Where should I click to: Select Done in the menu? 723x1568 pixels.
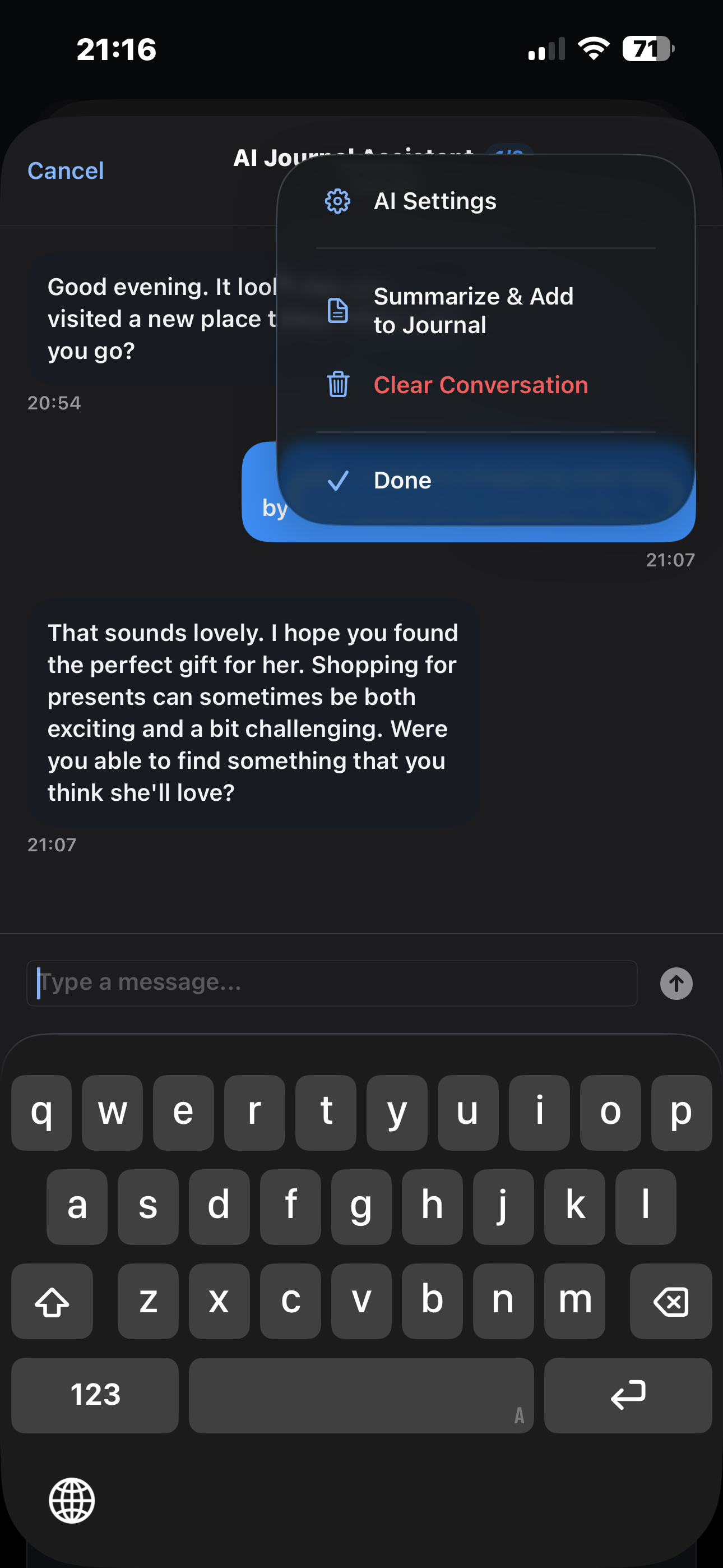coord(485,480)
